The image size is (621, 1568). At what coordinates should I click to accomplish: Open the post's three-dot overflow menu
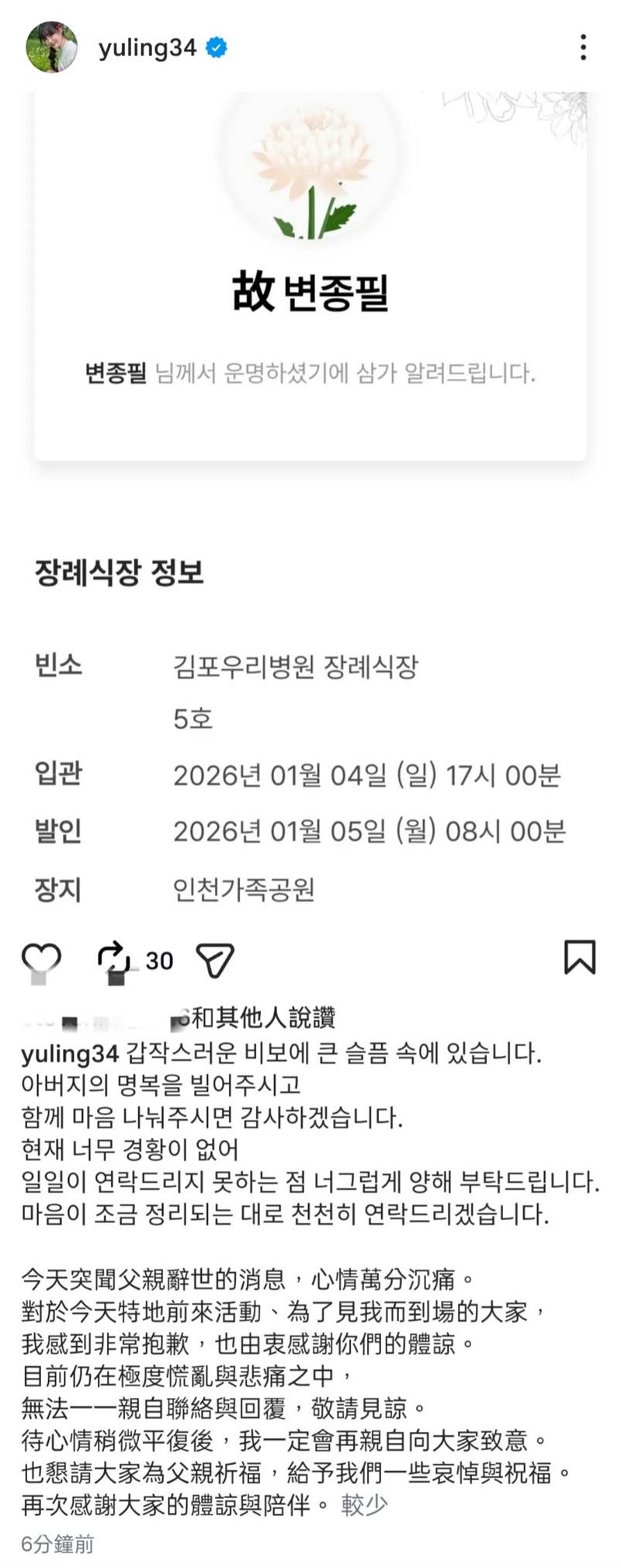pyautogui.click(x=583, y=47)
